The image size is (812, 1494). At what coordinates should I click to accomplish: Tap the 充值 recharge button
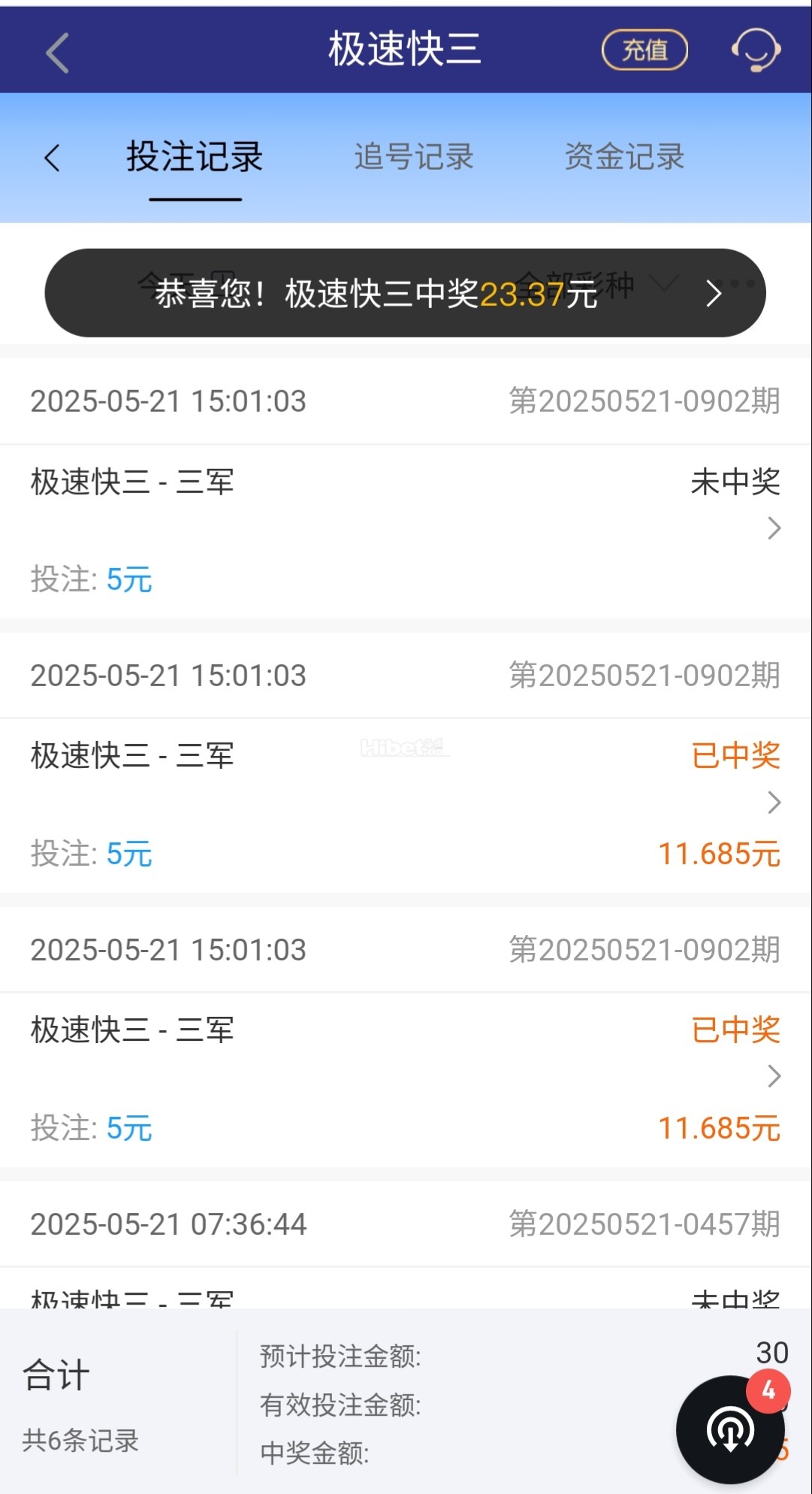click(644, 50)
